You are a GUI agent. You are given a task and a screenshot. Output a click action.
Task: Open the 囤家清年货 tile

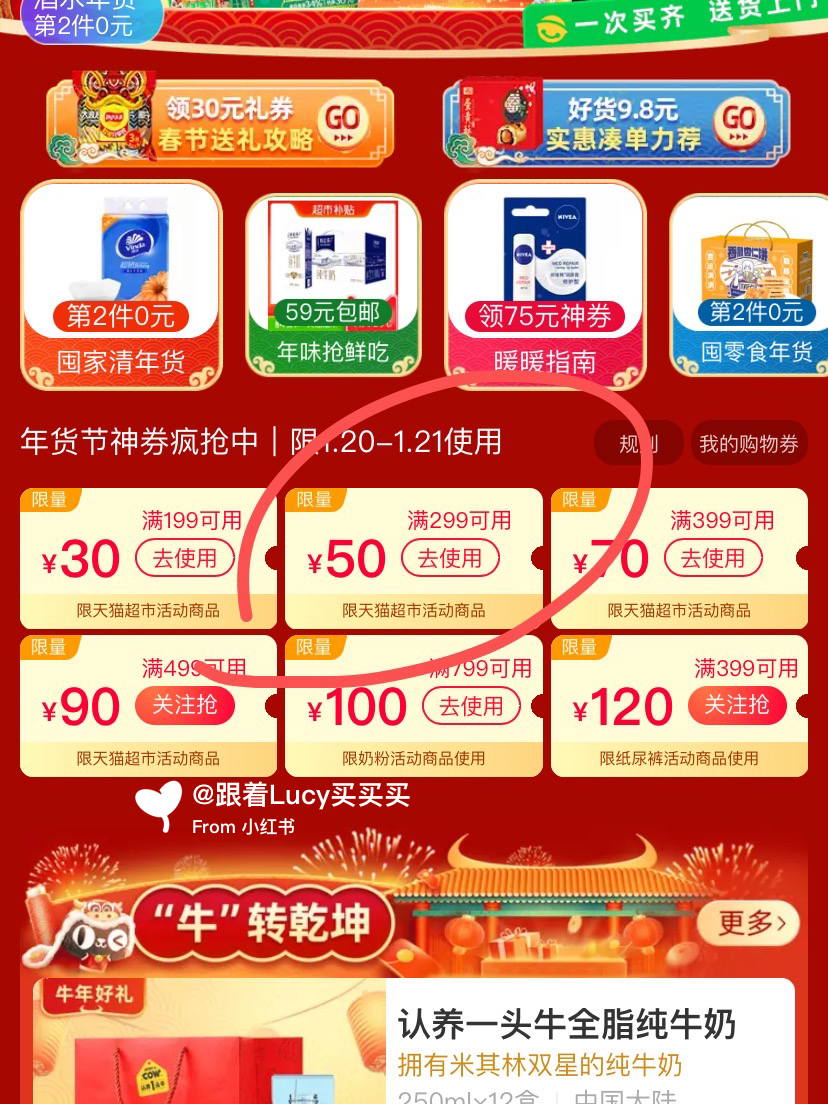coord(121,285)
